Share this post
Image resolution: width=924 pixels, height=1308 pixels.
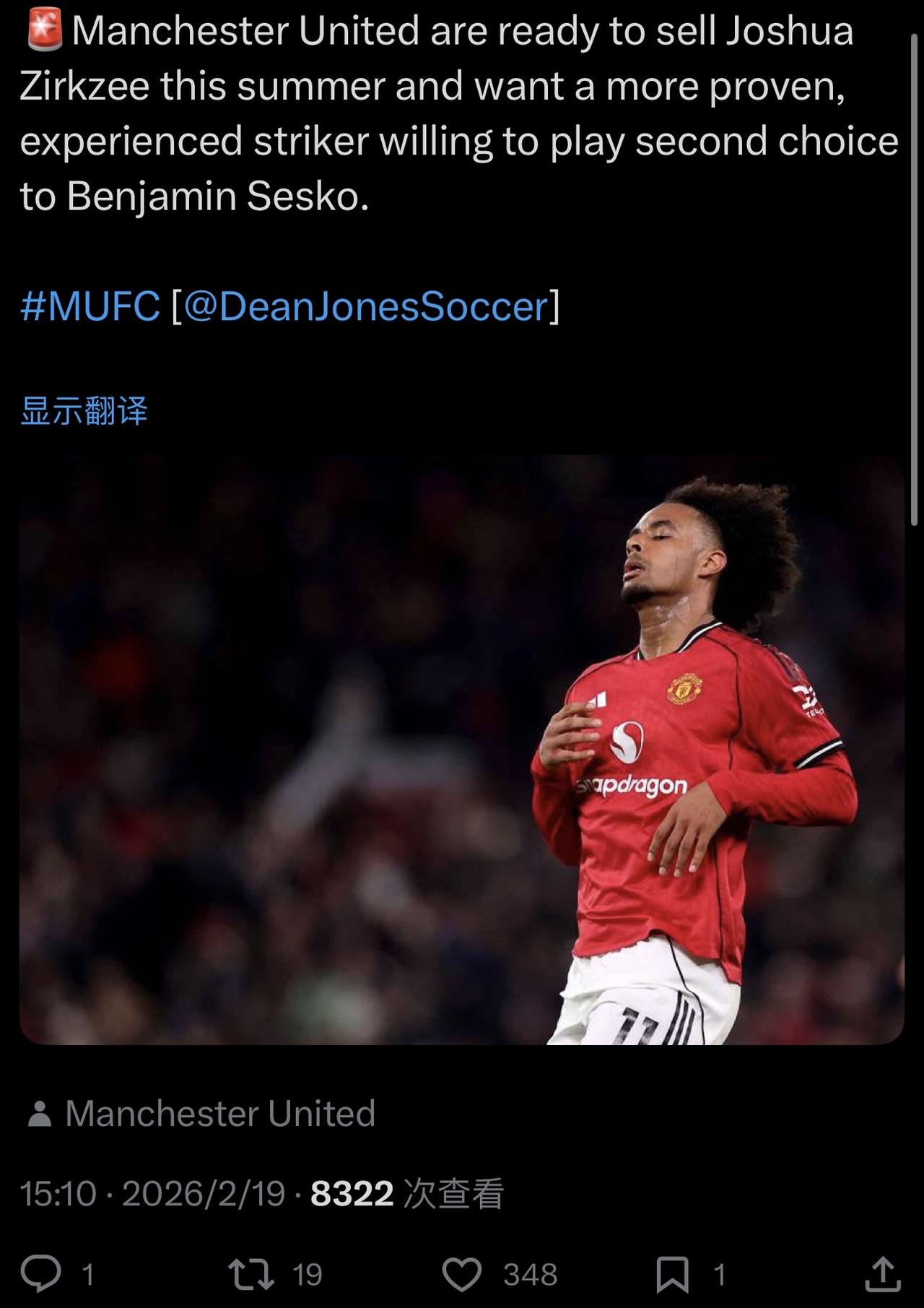pyautogui.click(x=882, y=1274)
